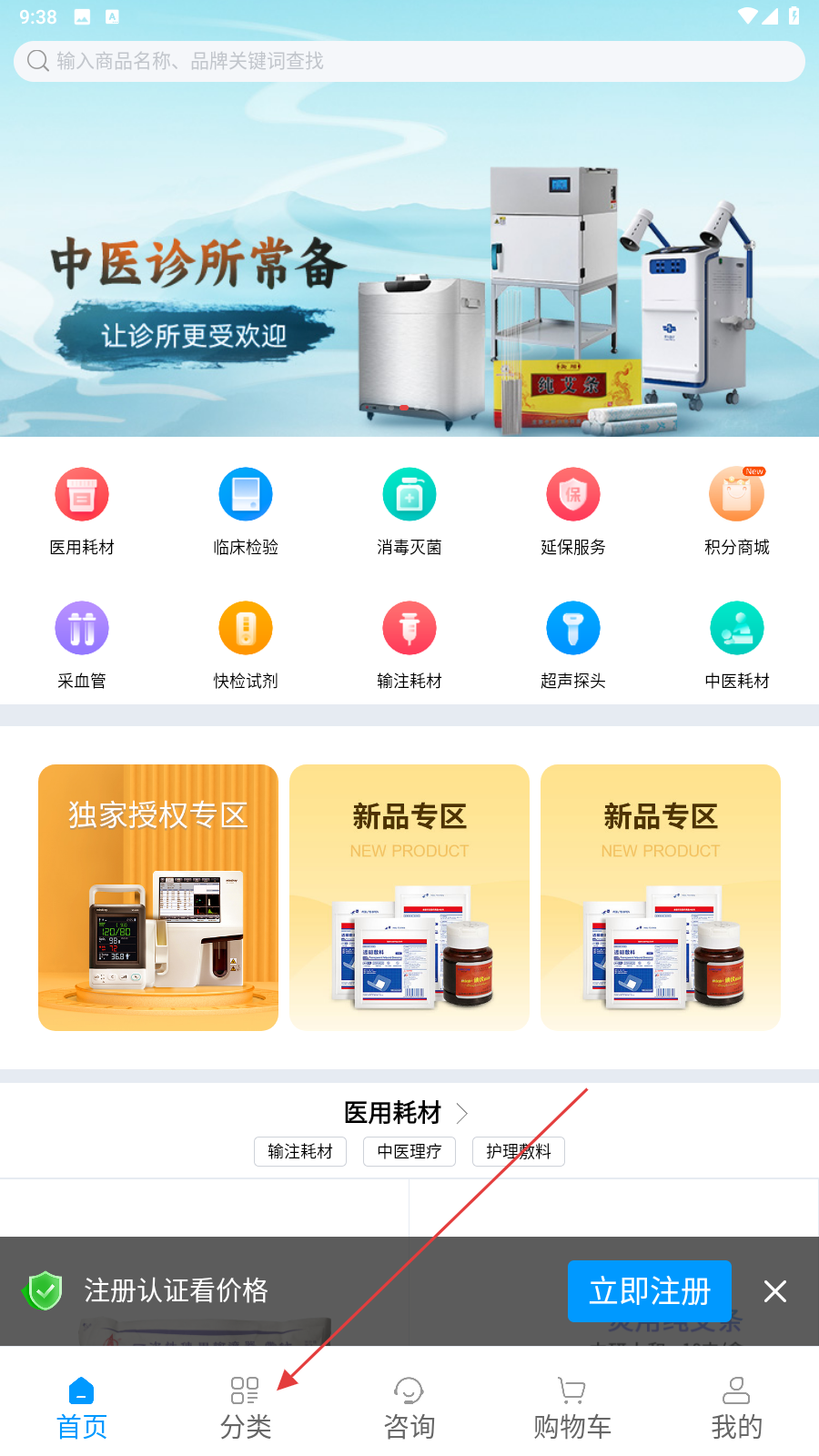This screenshot has width=819, height=1456.
Task: Open 积分商城 points mall
Action: coord(737,511)
